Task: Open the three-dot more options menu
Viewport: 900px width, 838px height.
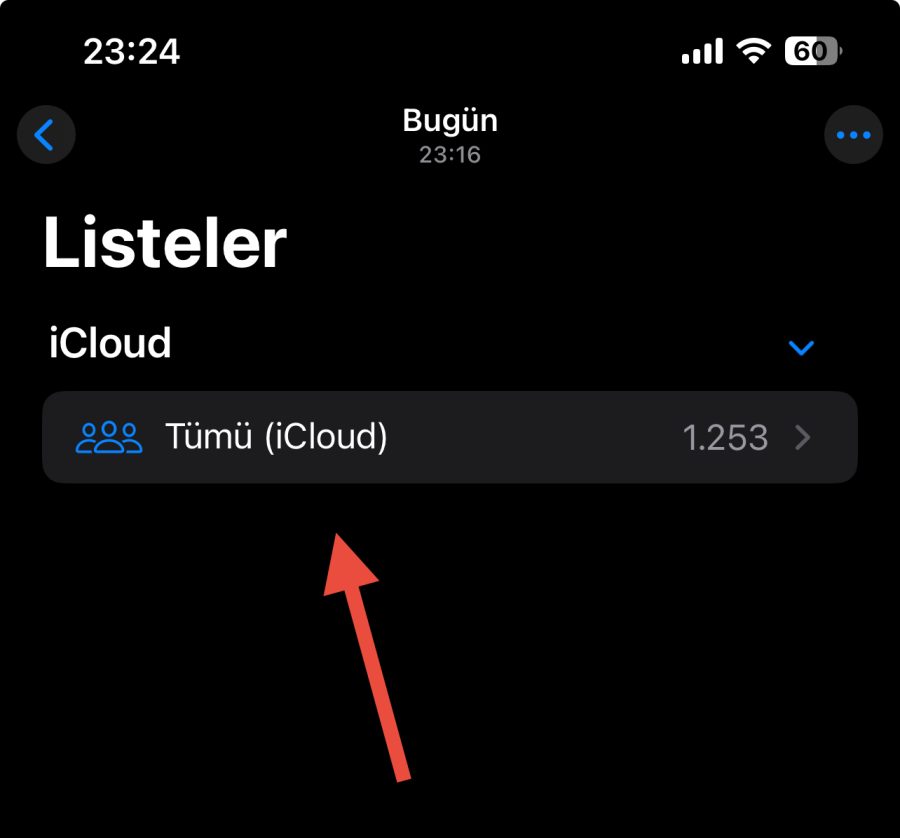Action: tap(853, 135)
